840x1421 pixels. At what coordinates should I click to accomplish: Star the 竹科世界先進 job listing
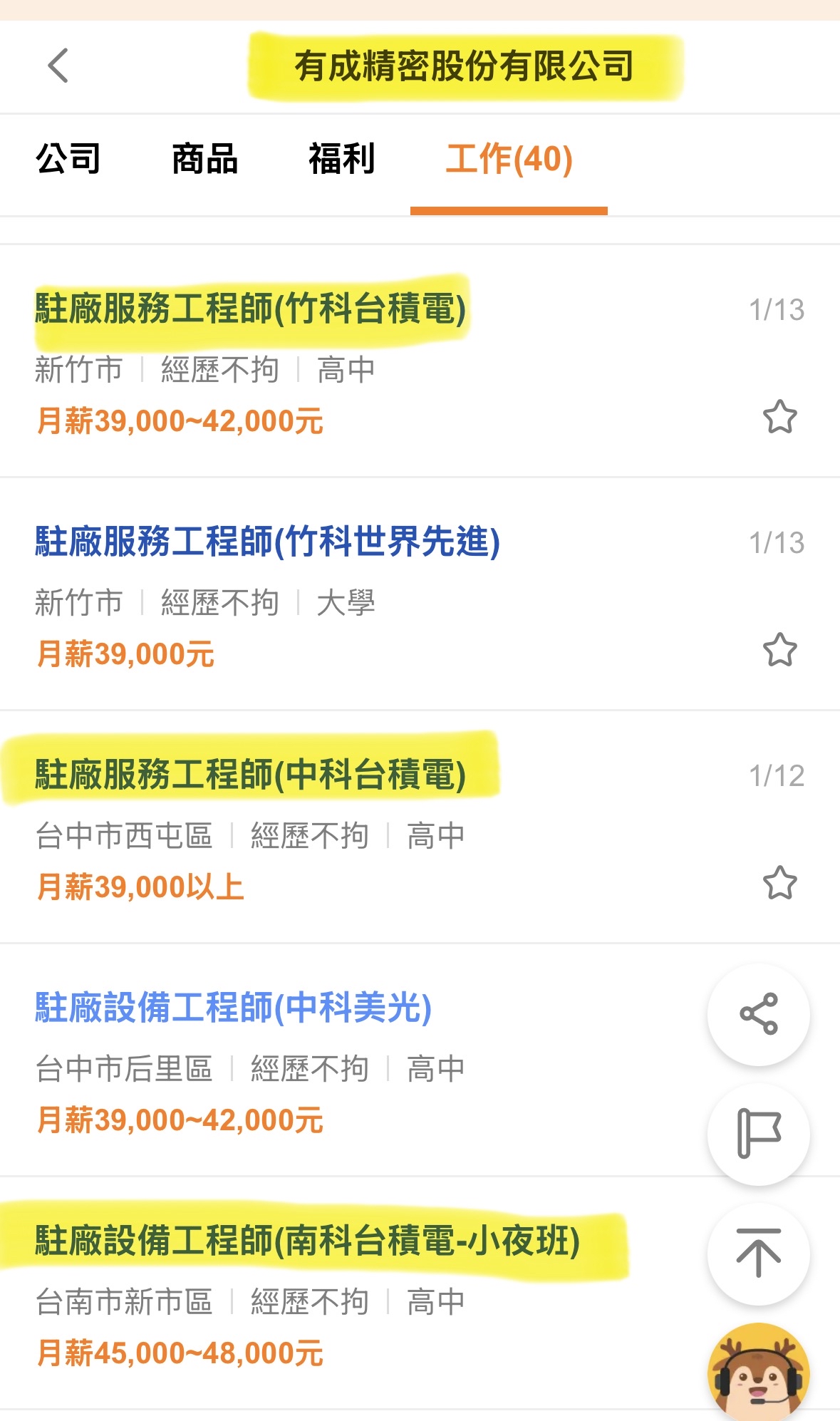pos(779,650)
